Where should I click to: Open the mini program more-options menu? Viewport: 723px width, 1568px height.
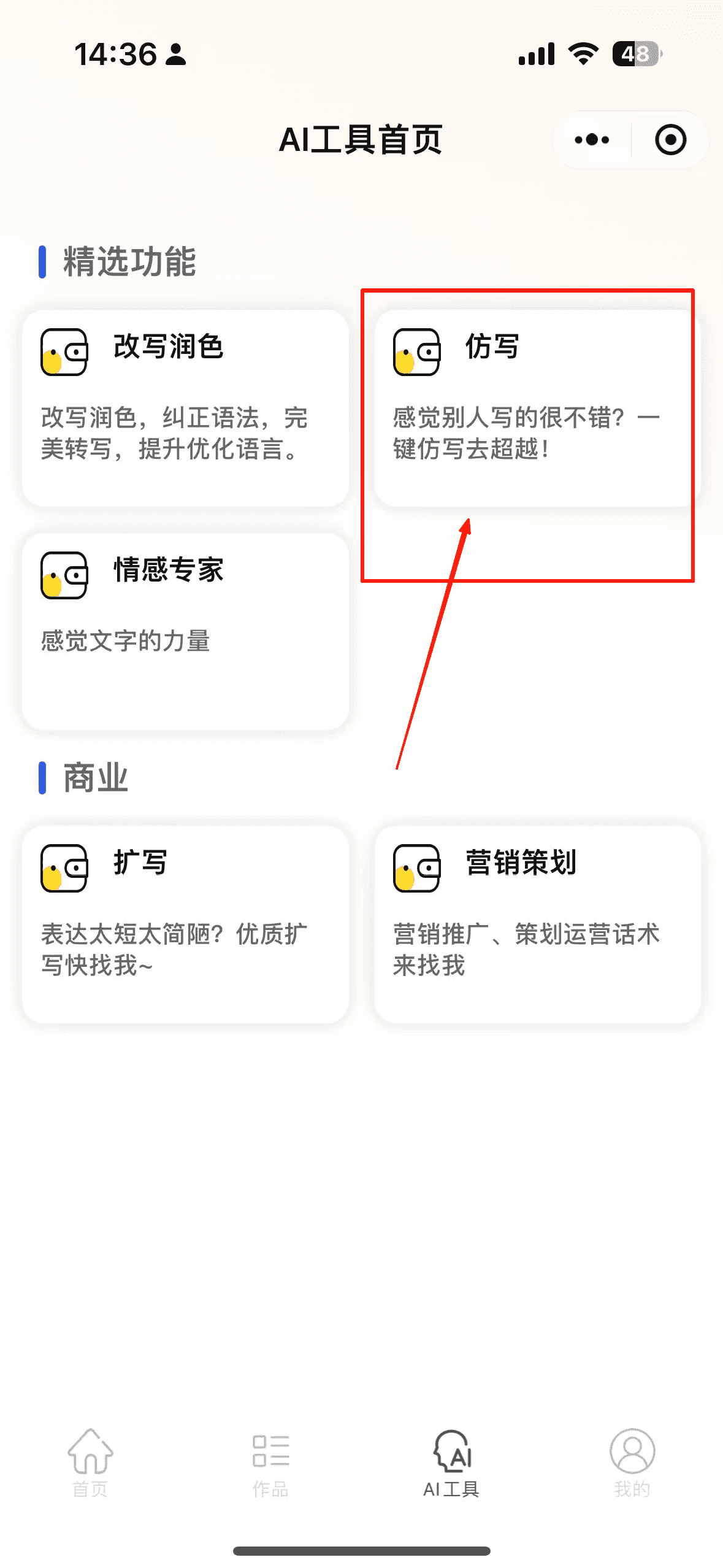point(592,140)
